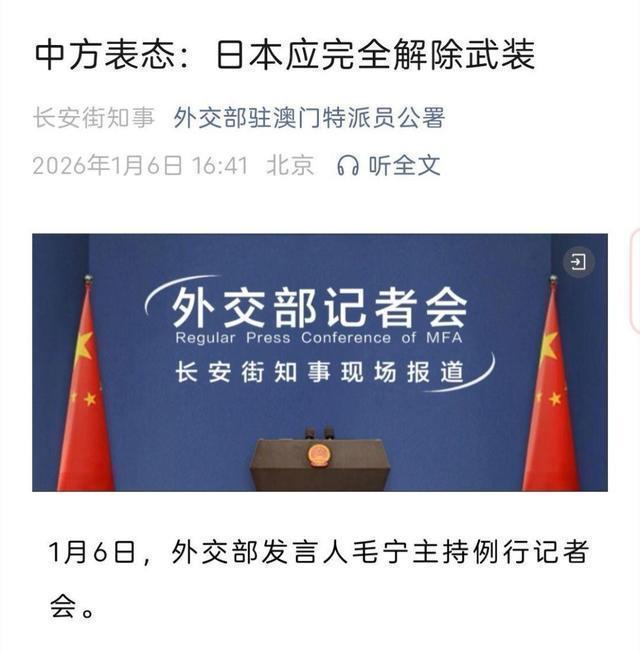Viewport: 640px width, 652px height.
Task: Open the 外交部记者会 banner image
Action: pyautogui.click(x=319, y=363)
